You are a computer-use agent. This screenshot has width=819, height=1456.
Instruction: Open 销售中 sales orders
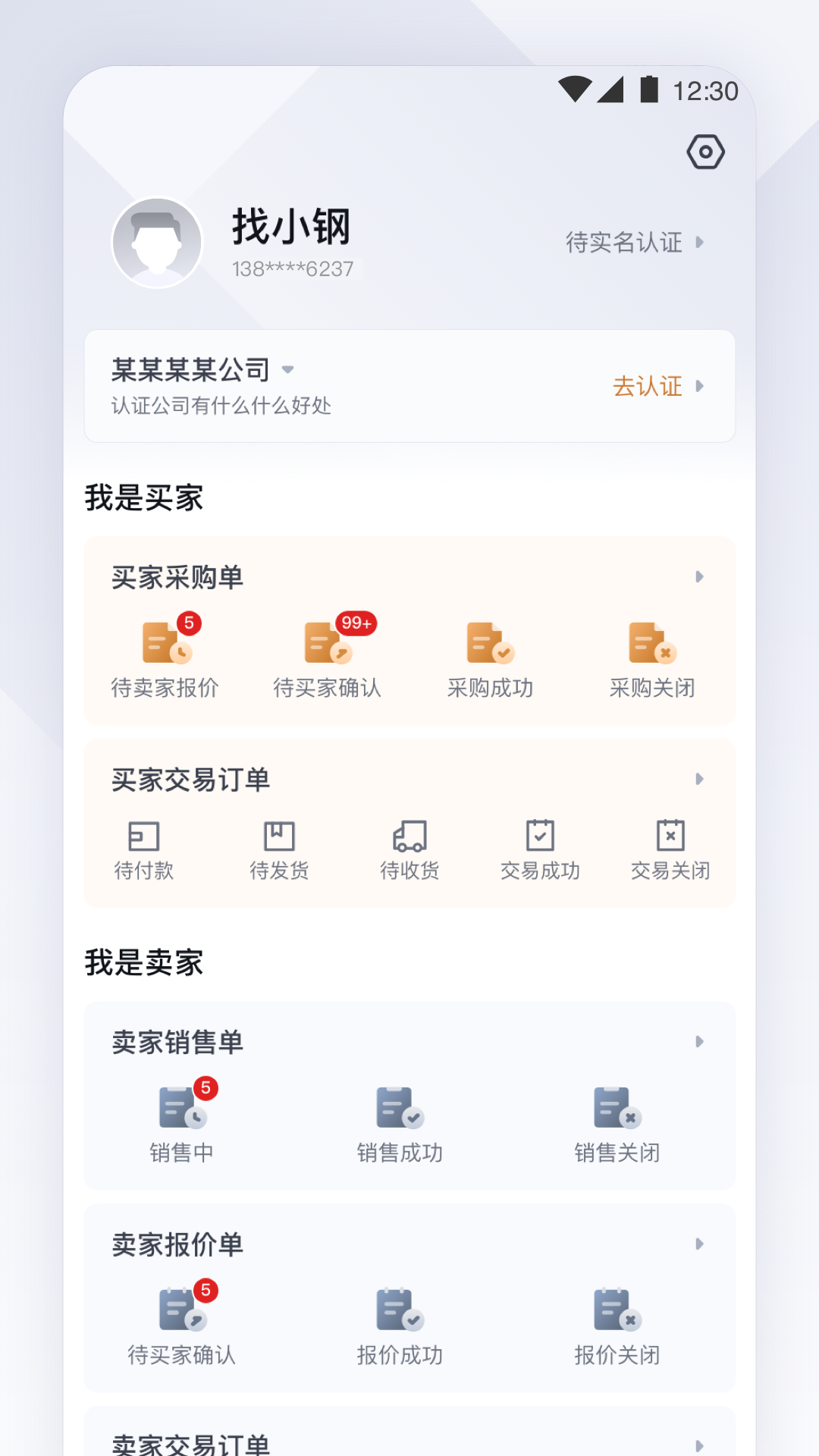pos(182,1122)
